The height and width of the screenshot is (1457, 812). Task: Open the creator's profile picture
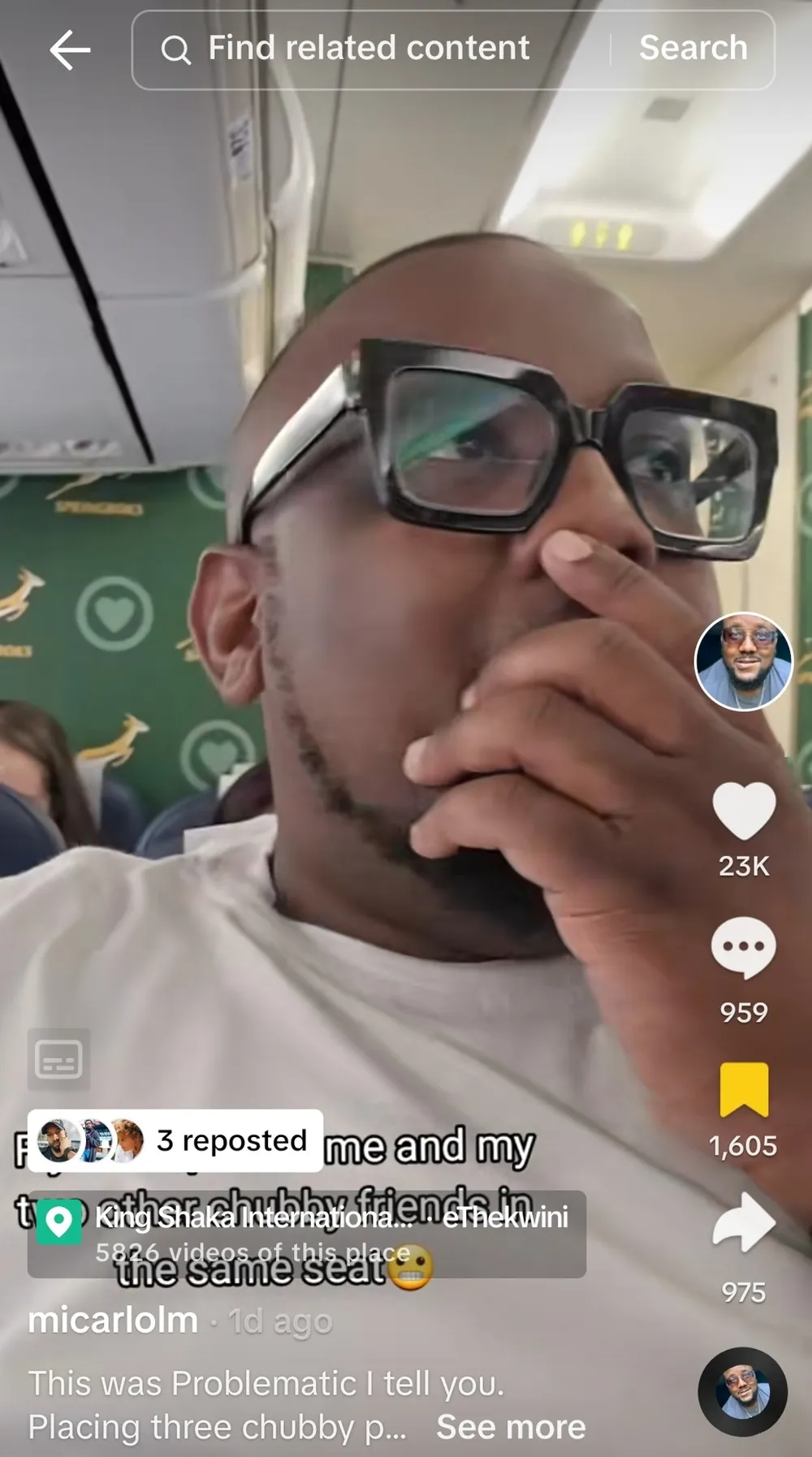(x=743, y=661)
